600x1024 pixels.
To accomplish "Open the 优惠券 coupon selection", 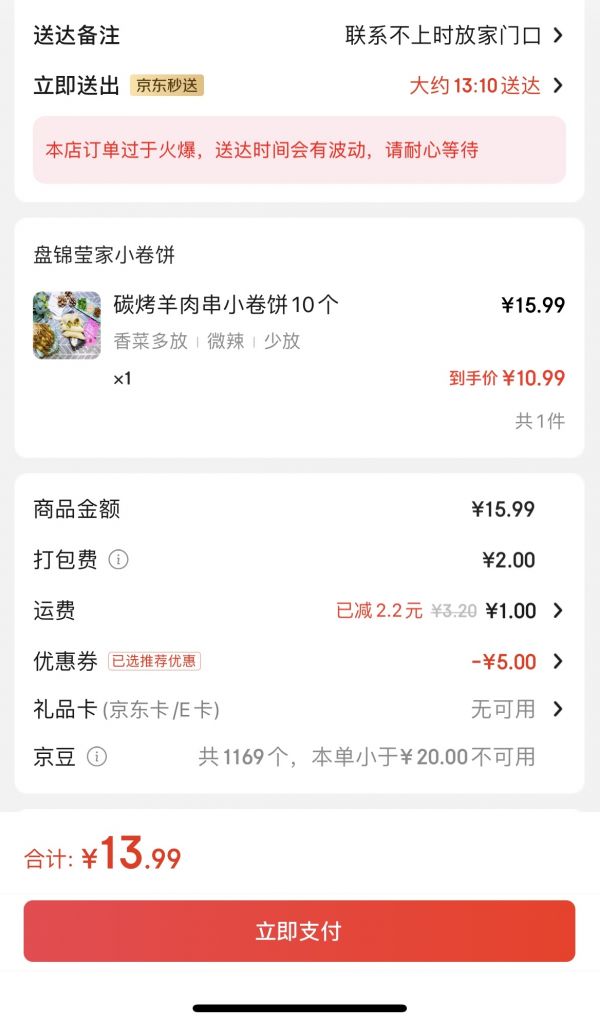I will pyautogui.click(x=557, y=662).
